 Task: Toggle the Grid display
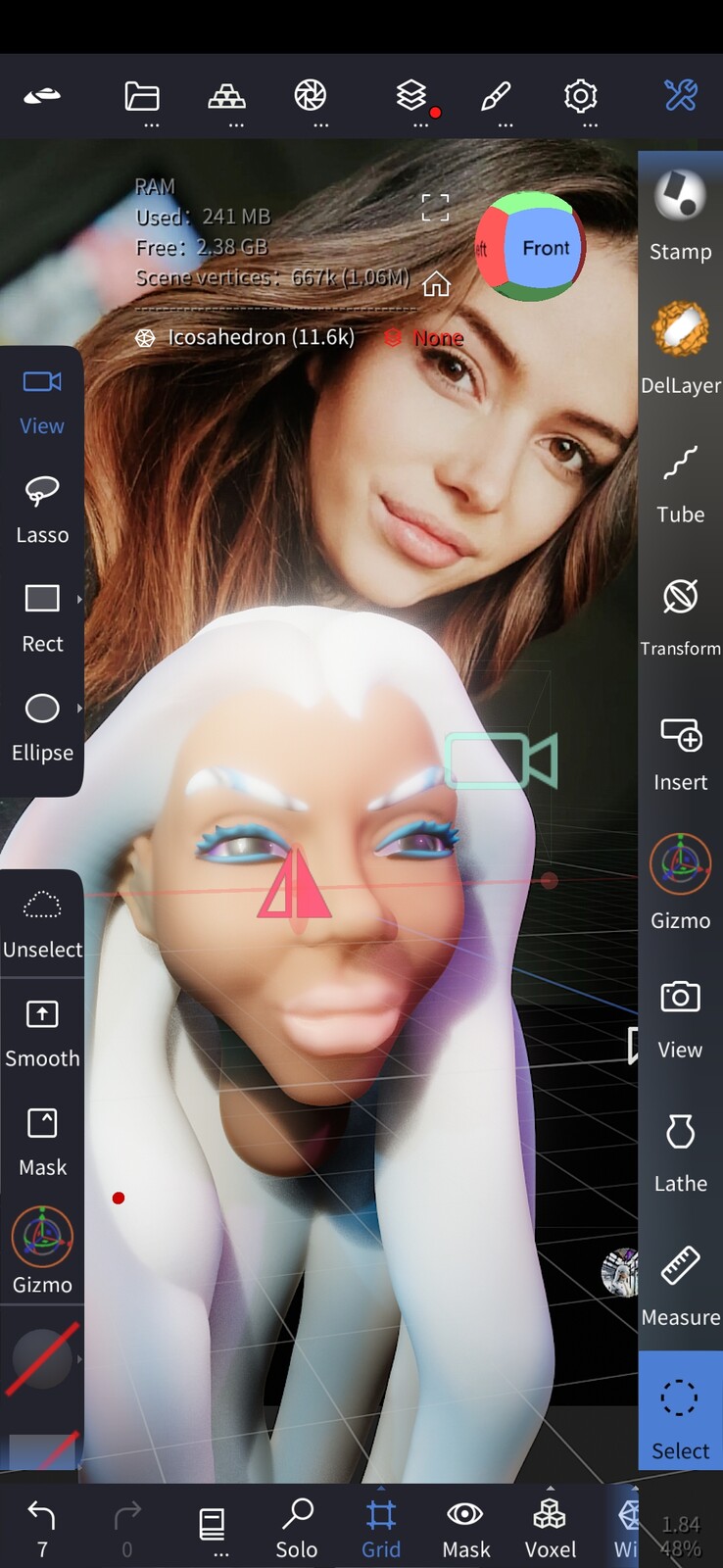coord(381,1526)
